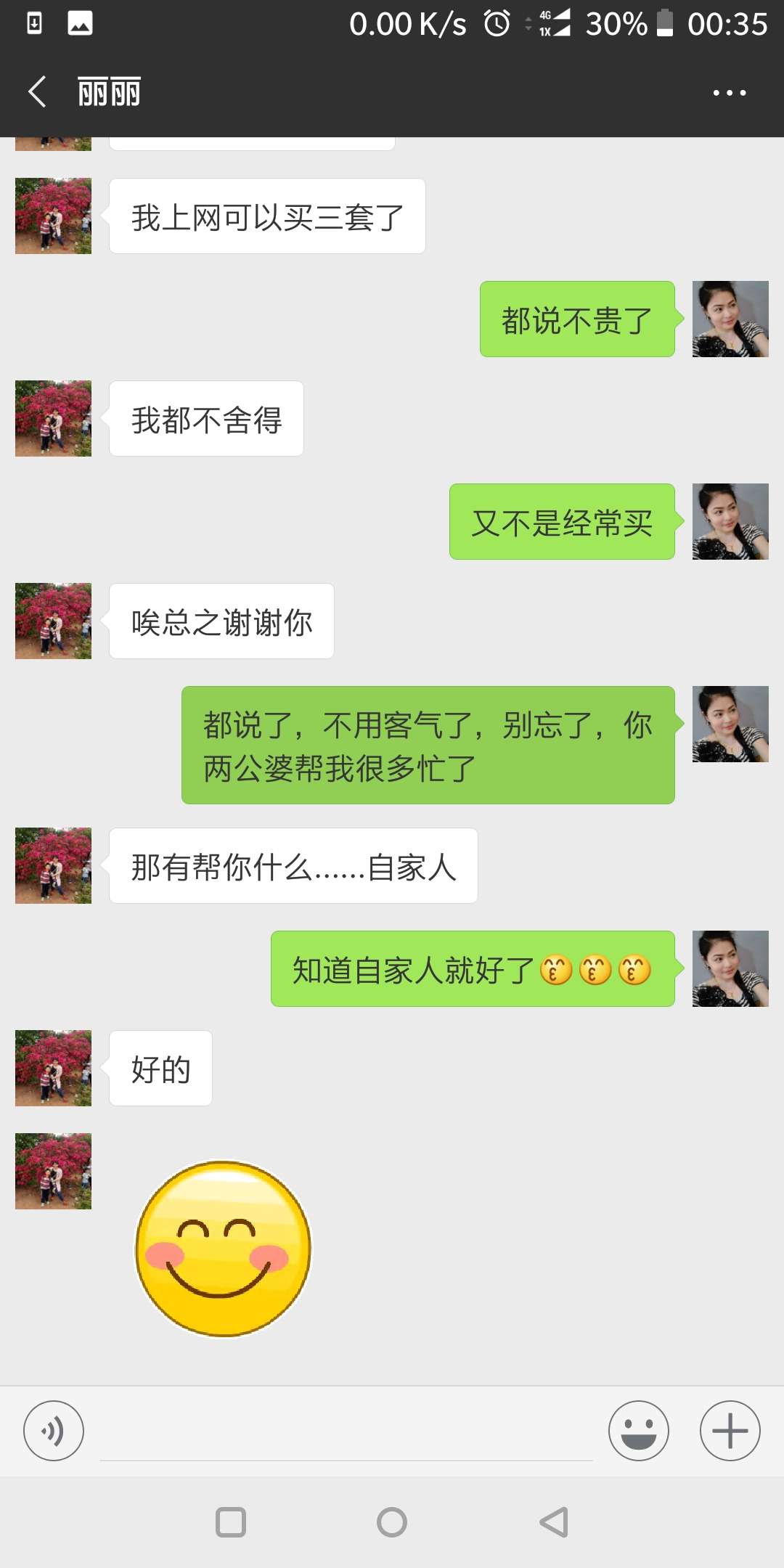Open the chat title 丽丽
This screenshot has width=784, height=1568.
pos(109,92)
